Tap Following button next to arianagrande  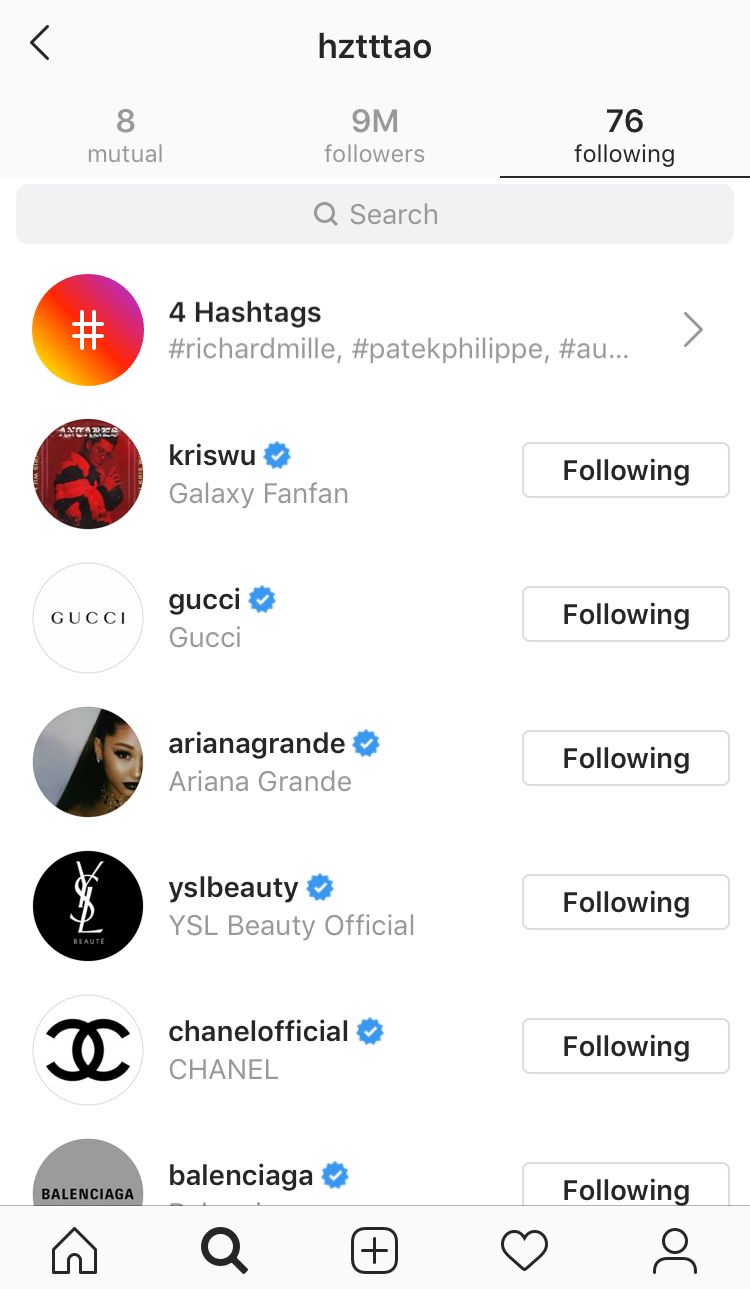625,758
